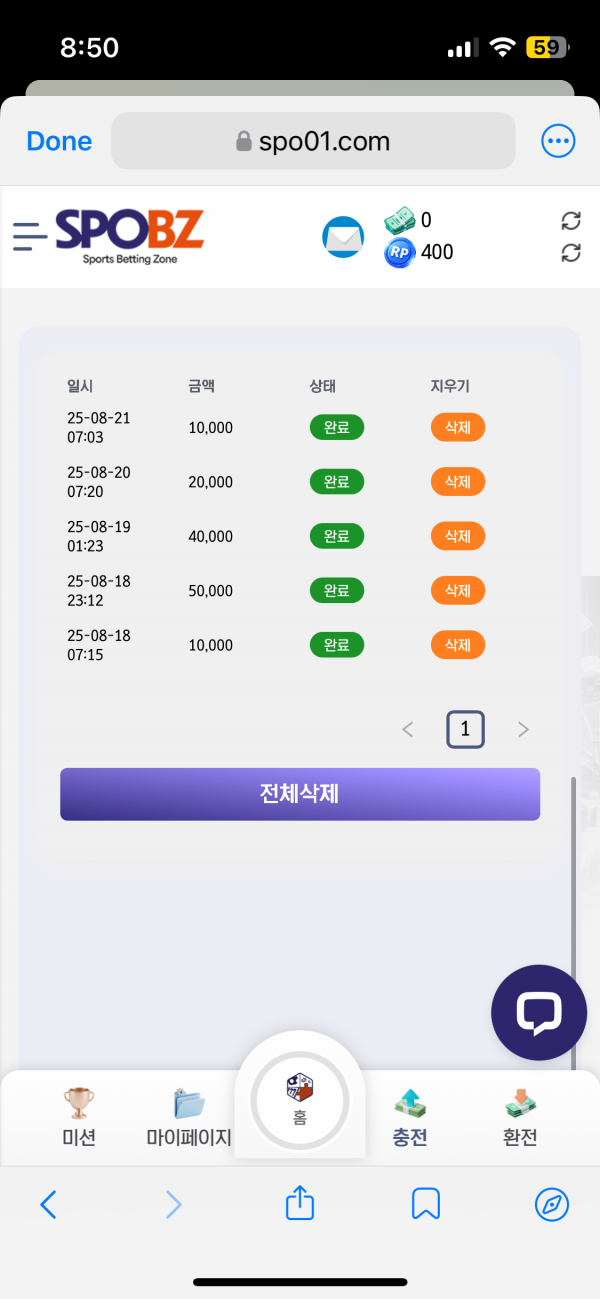Image resolution: width=600 pixels, height=1299 pixels.
Task: Open the messages envelope icon
Action: coord(343,237)
